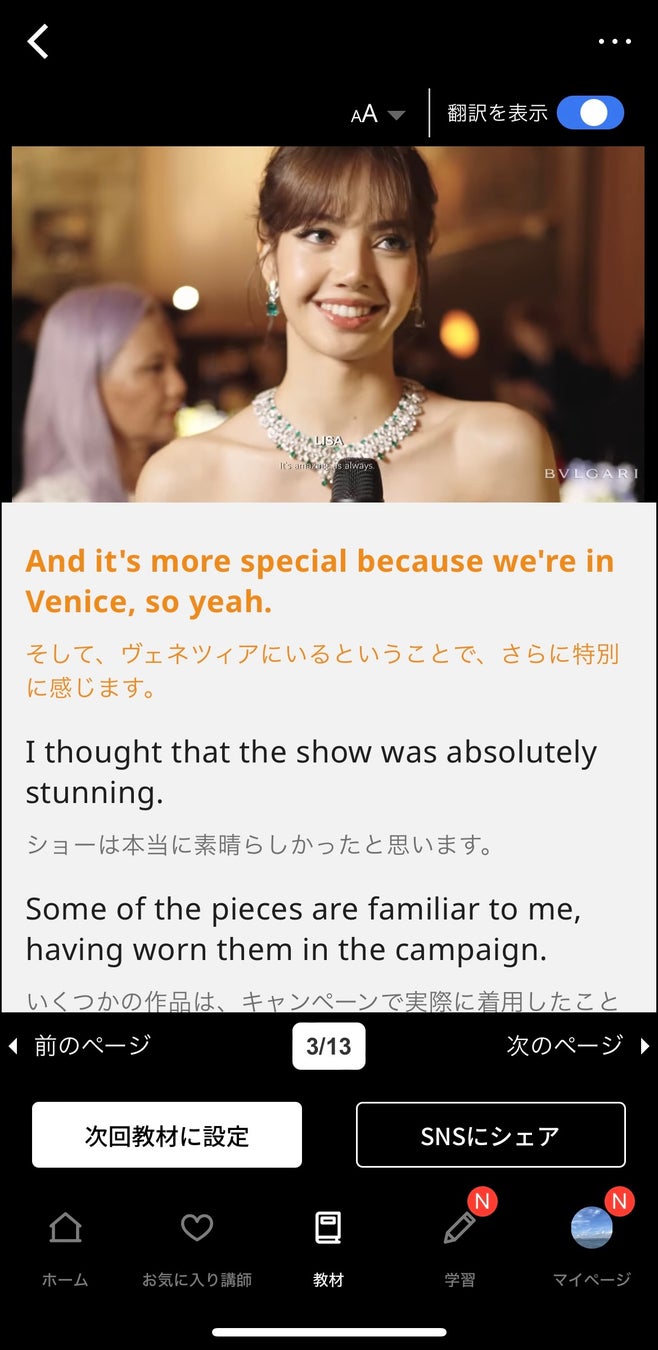This screenshot has width=658, height=1350.
Task: Open the お気に入り講師 tab
Action: 197,1245
